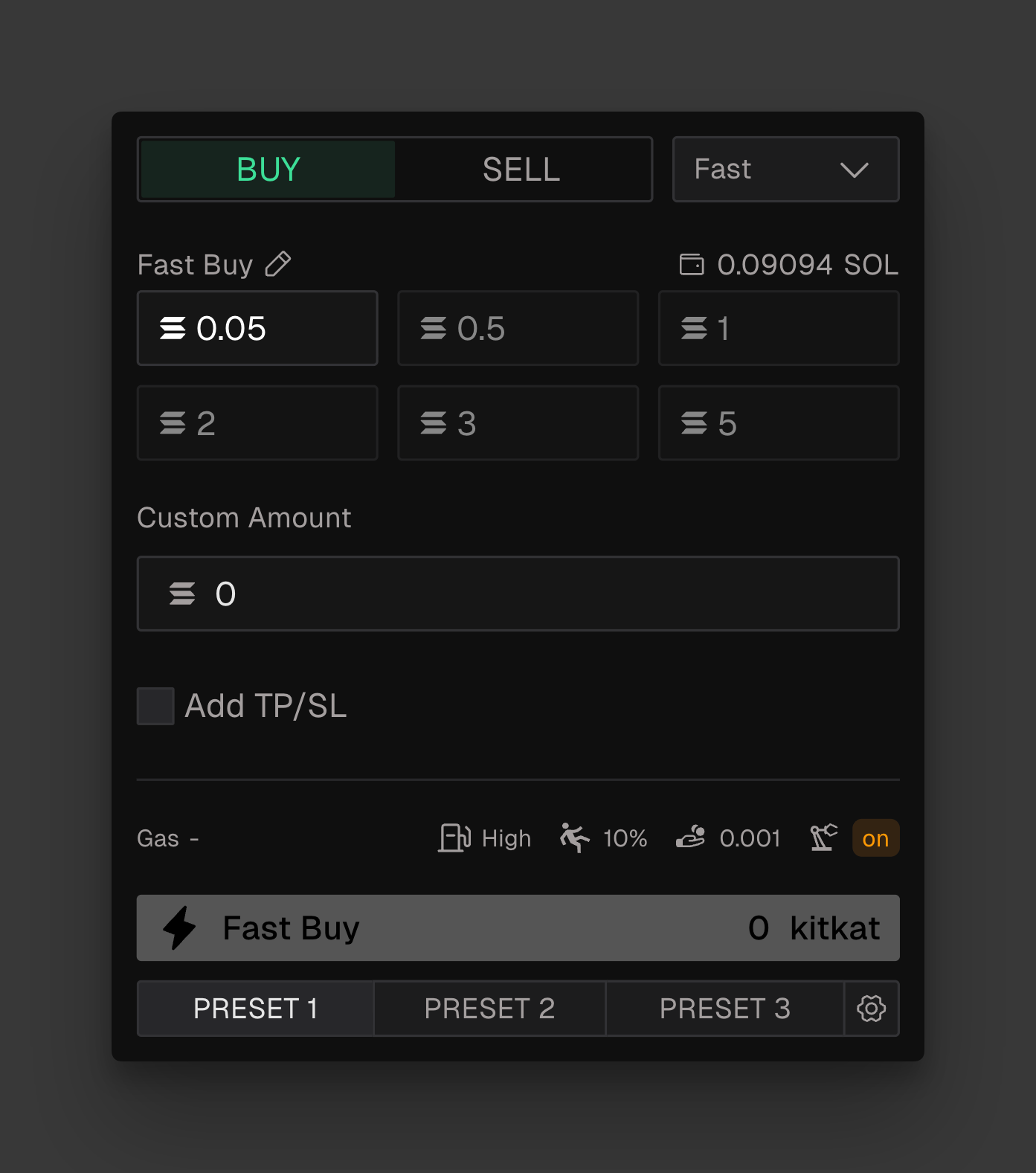Pick the 1 SOL quick amount
The width and height of the screenshot is (1036, 1173).
click(778, 328)
